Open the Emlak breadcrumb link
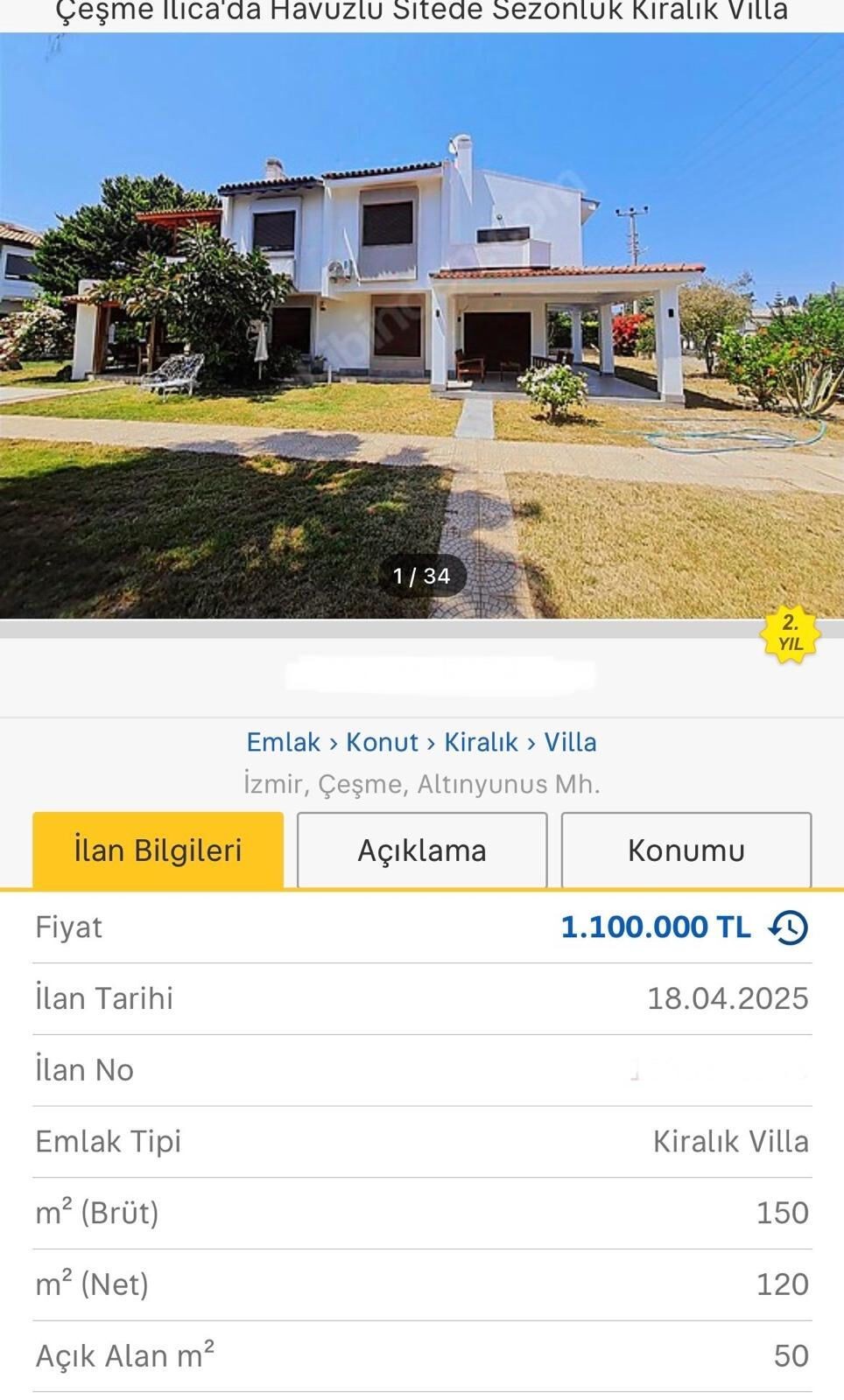Viewport: 844px width, 1400px height. [283, 742]
